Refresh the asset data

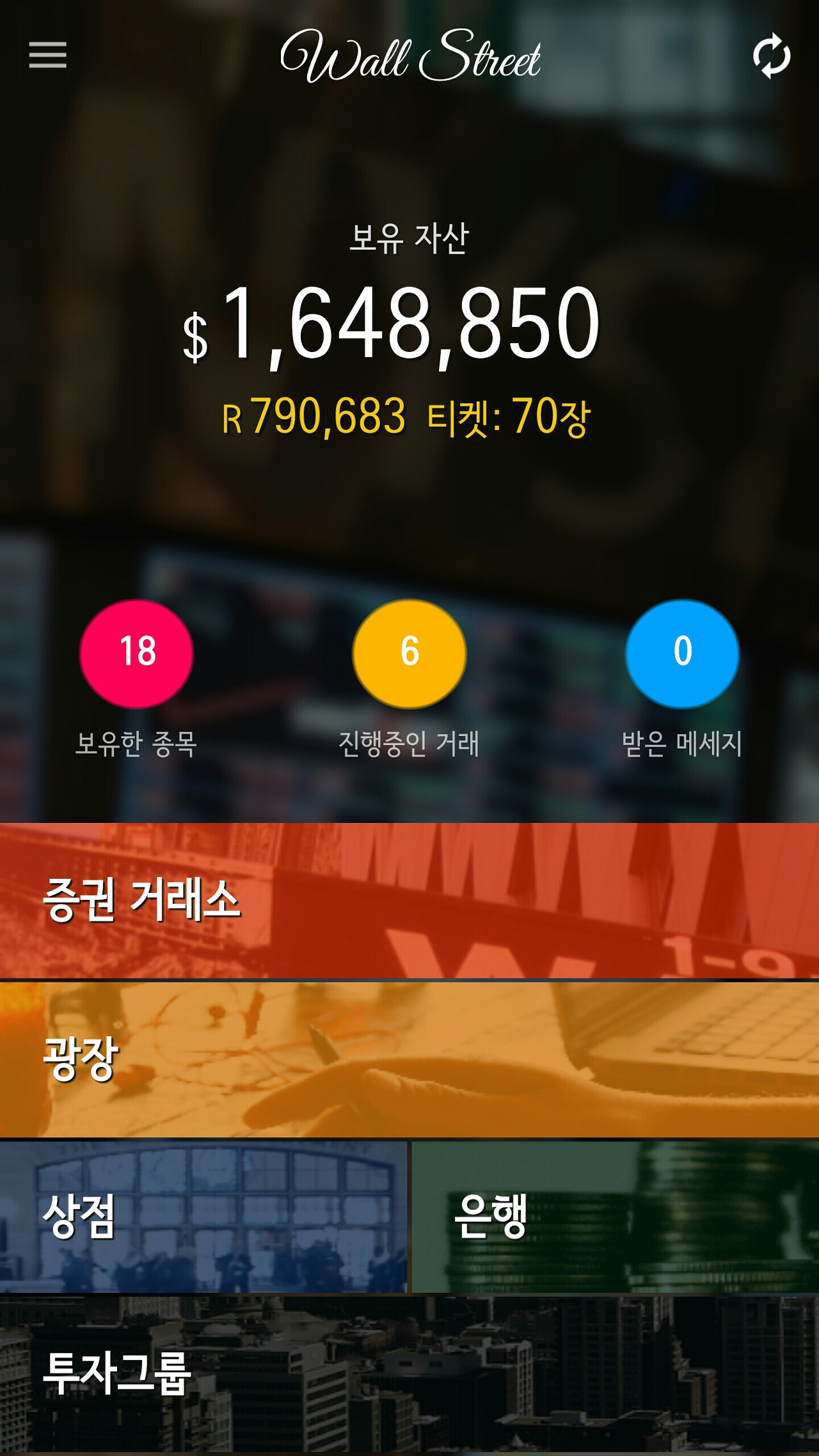pyautogui.click(x=772, y=56)
